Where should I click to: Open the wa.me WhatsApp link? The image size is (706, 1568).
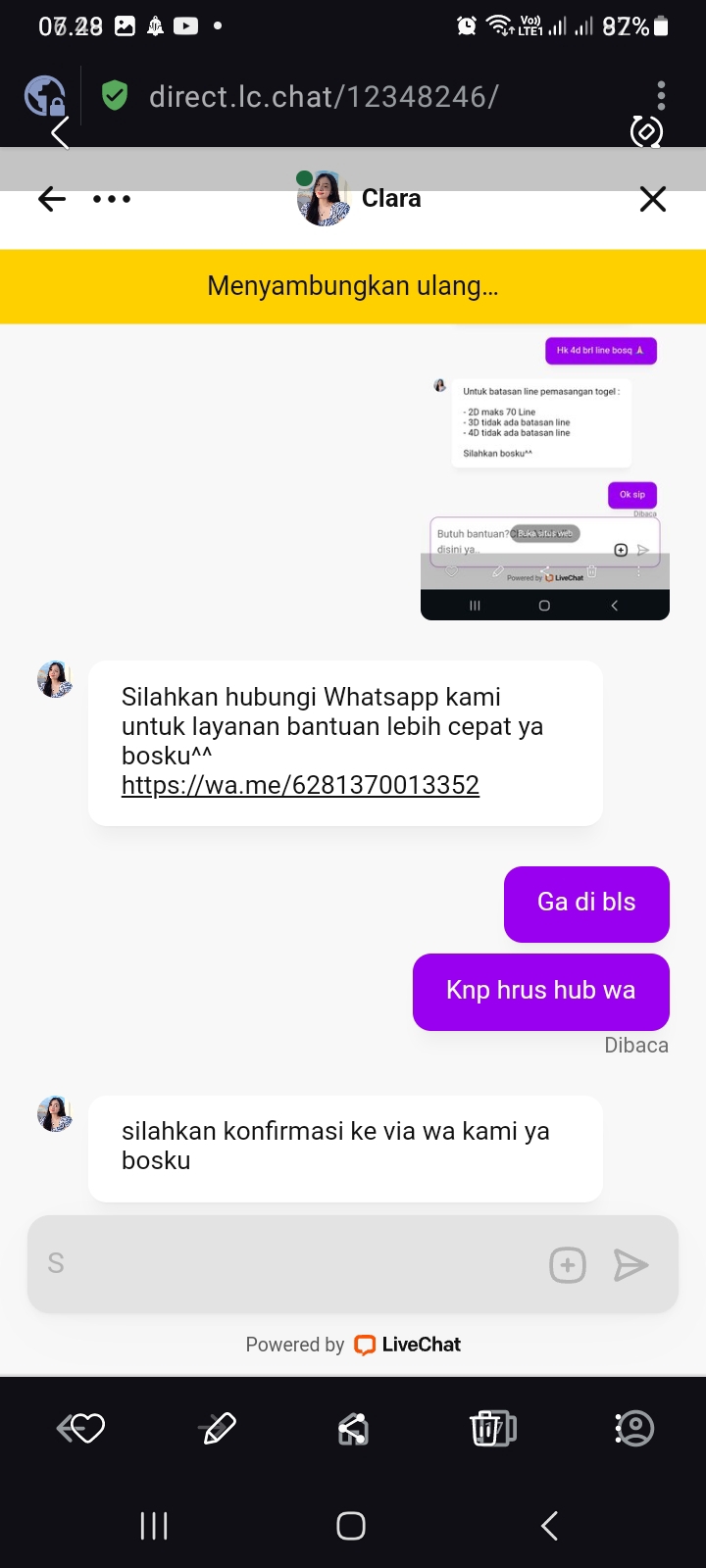(x=300, y=785)
